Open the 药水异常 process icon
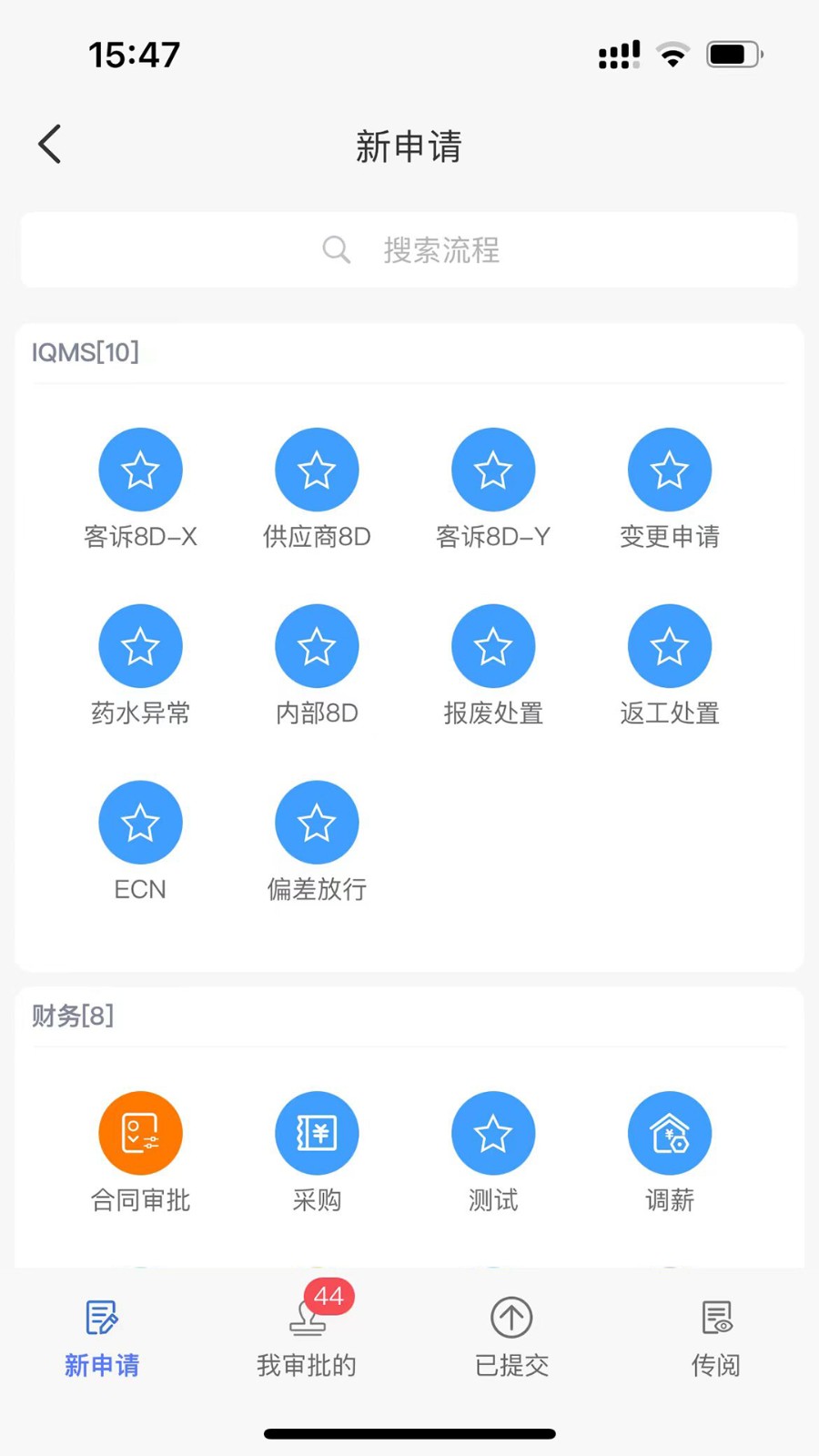This screenshot has width=819, height=1456. point(141,646)
